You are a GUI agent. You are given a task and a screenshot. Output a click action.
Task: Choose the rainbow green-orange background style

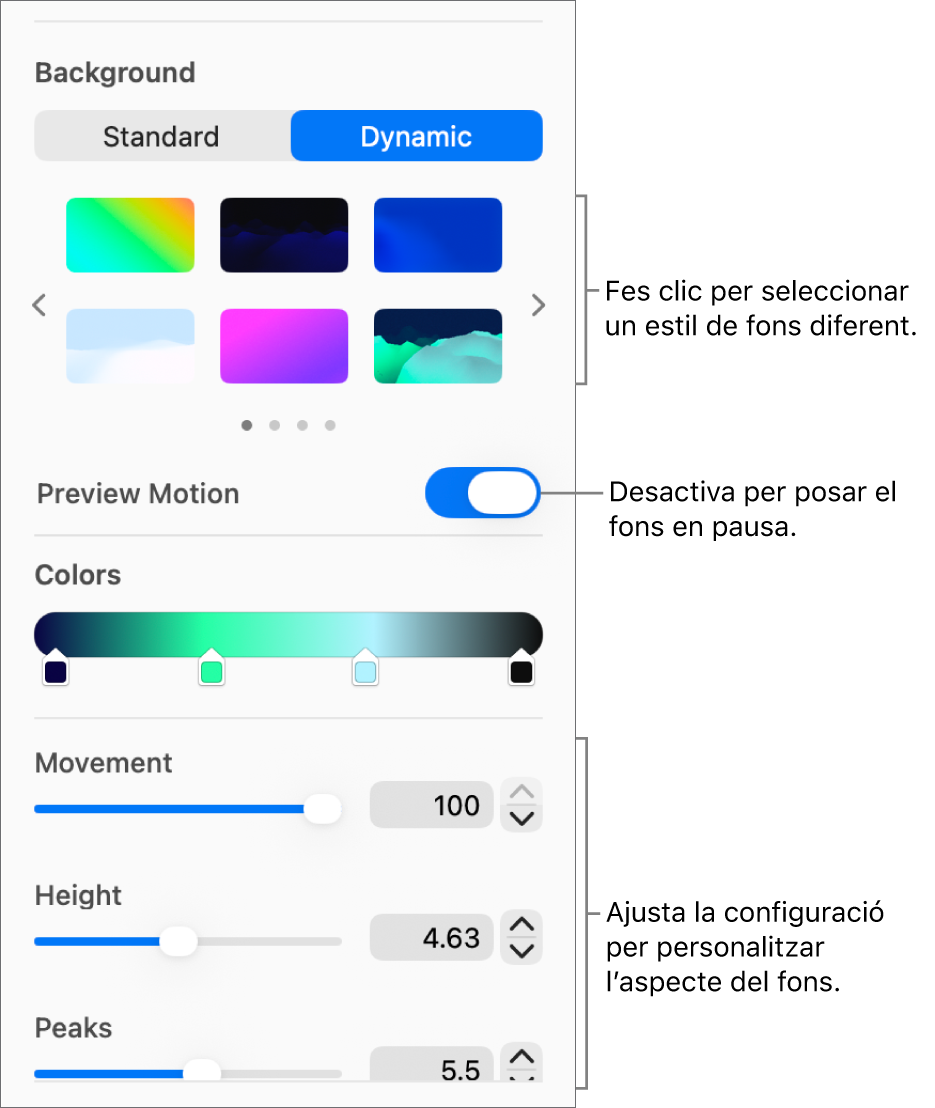tap(130, 235)
